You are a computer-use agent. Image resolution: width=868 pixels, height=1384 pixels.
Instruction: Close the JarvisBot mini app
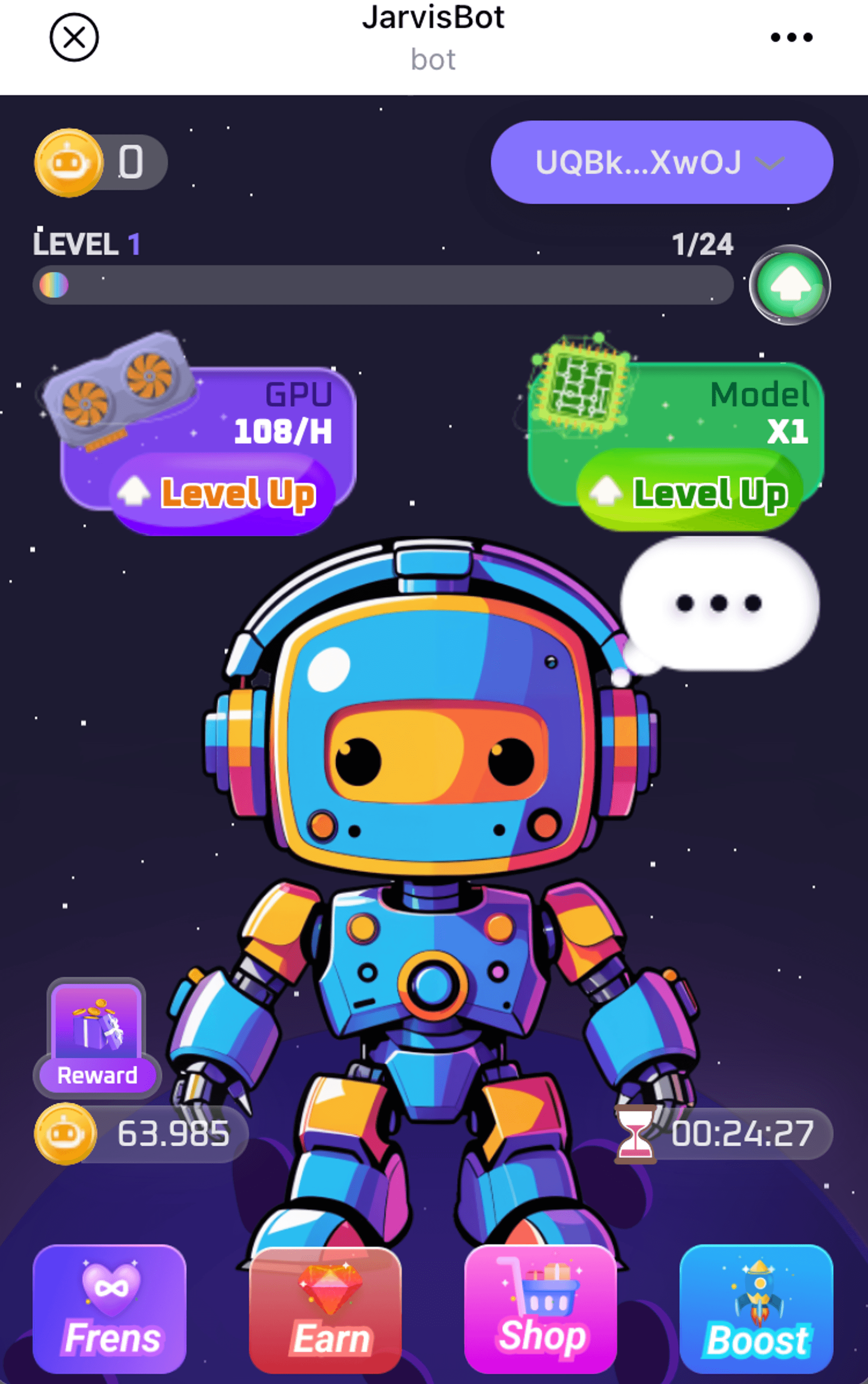point(74,38)
